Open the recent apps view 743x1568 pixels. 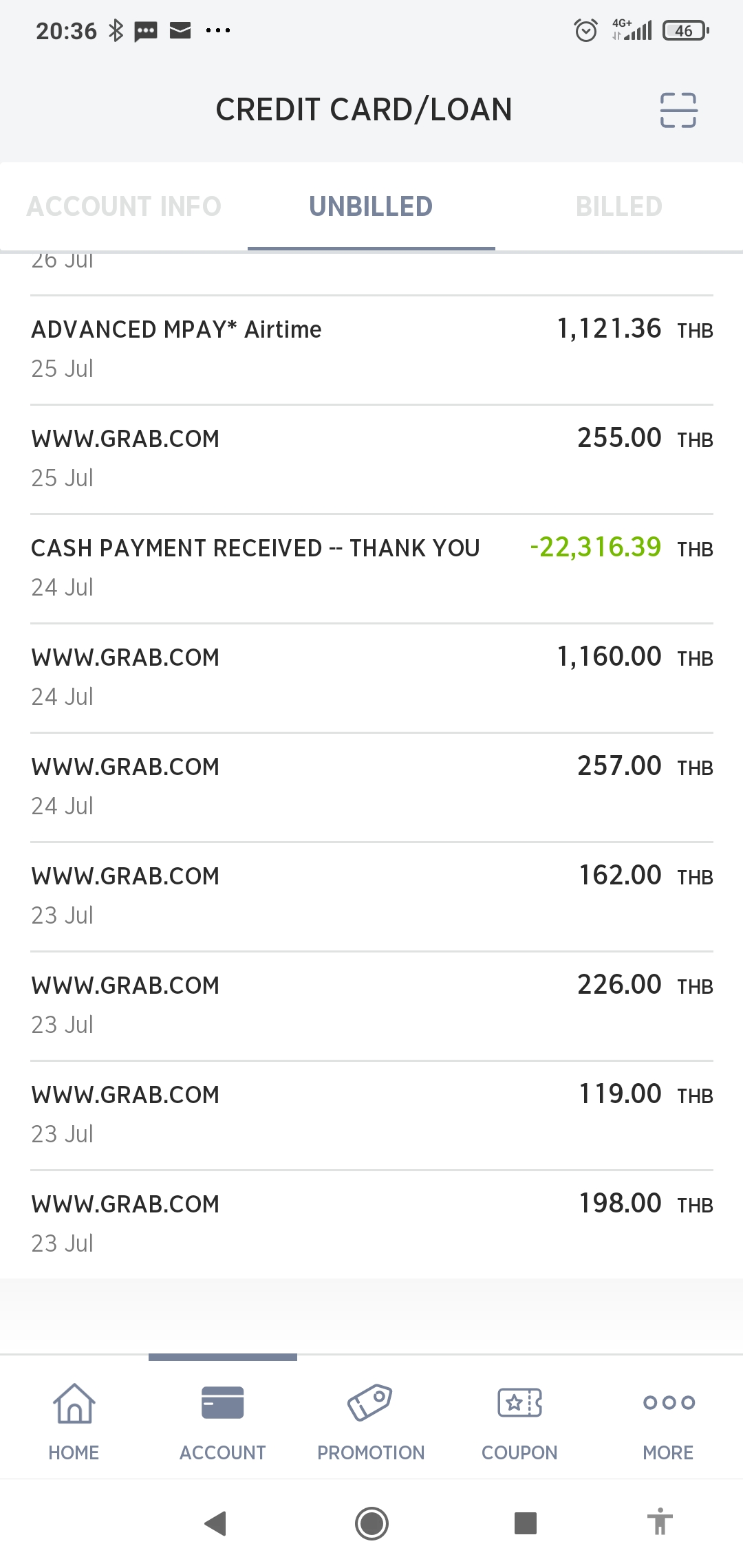[x=526, y=1523]
